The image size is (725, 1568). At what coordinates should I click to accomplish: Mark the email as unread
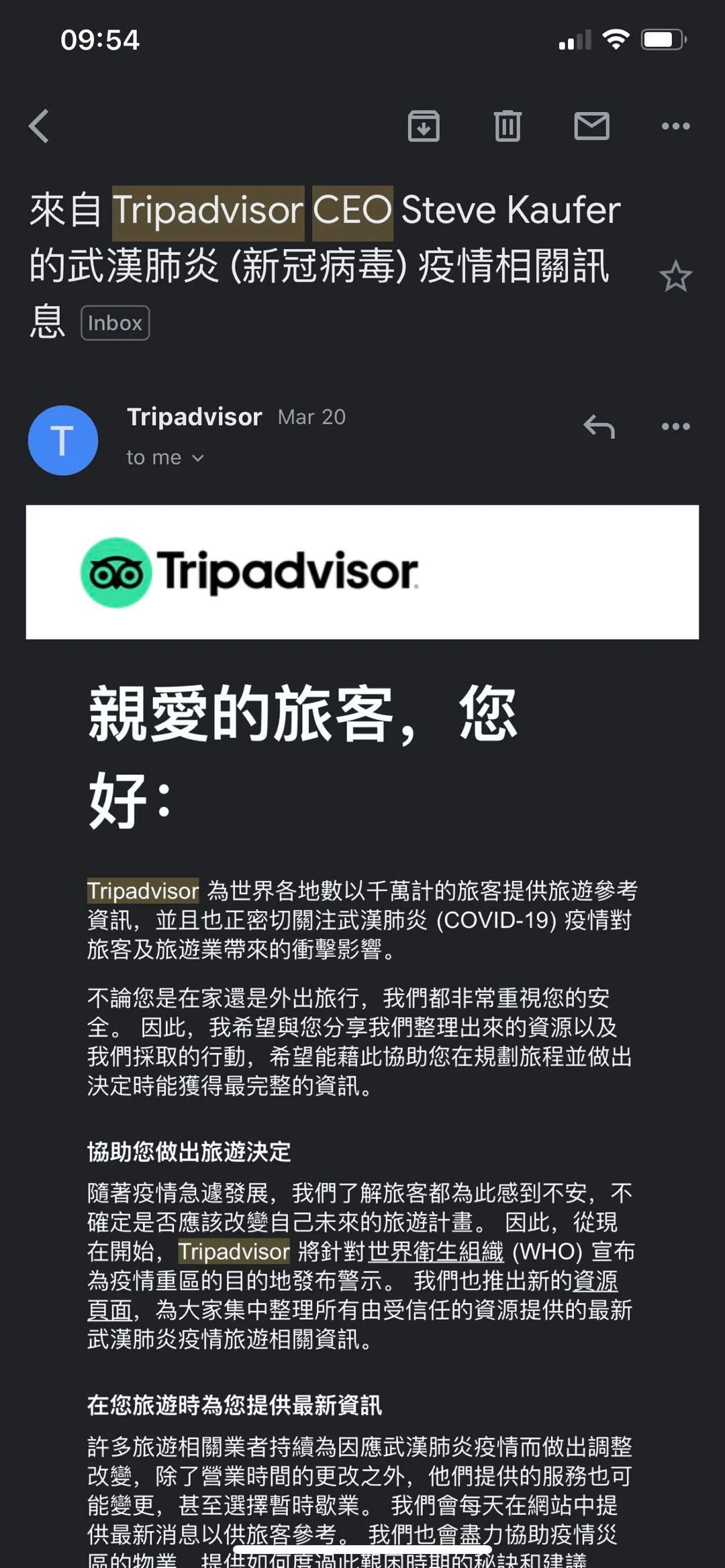coord(592,125)
